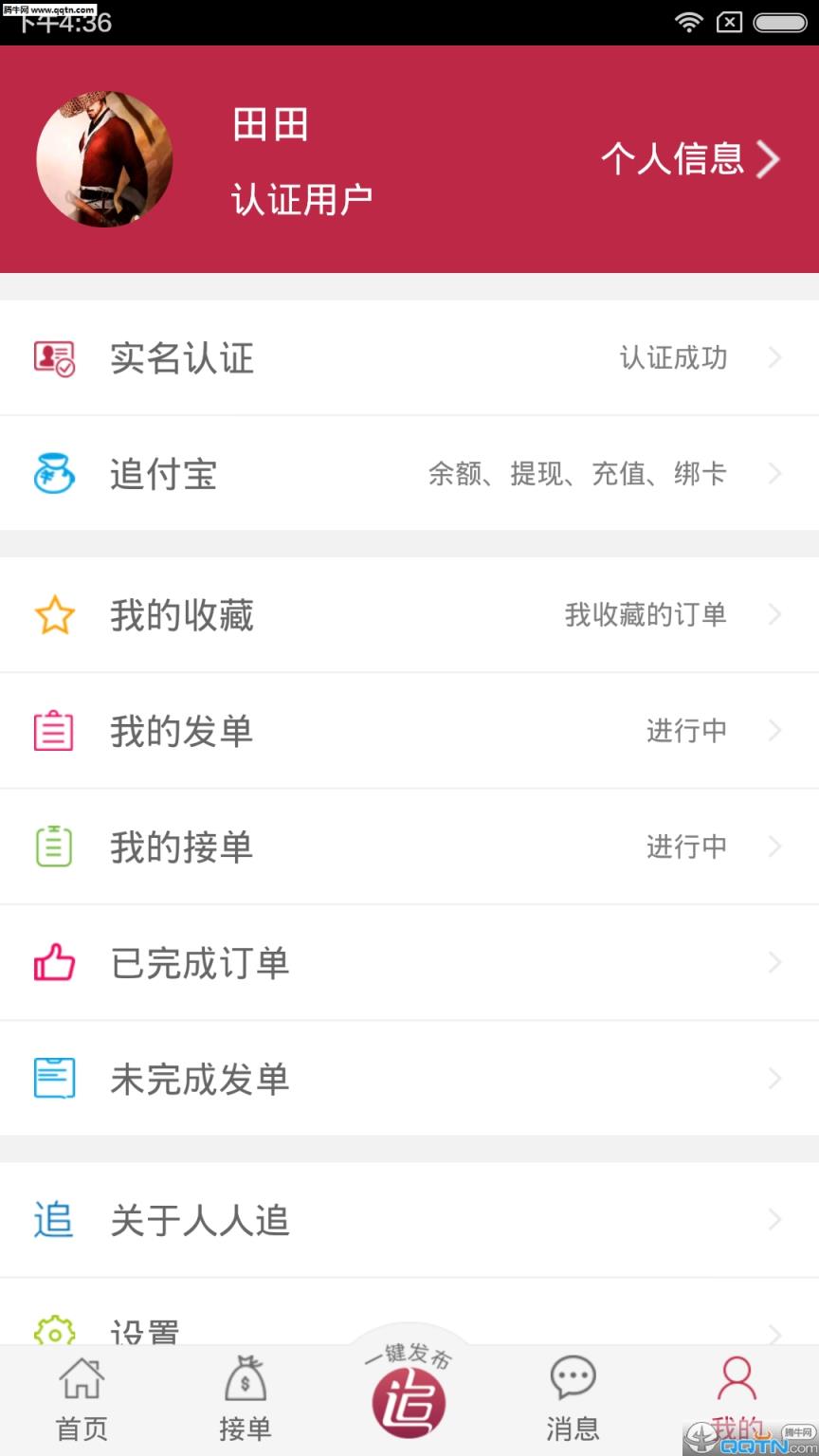Tap the 实名认证 ID card icon

click(x=54, y=357)
